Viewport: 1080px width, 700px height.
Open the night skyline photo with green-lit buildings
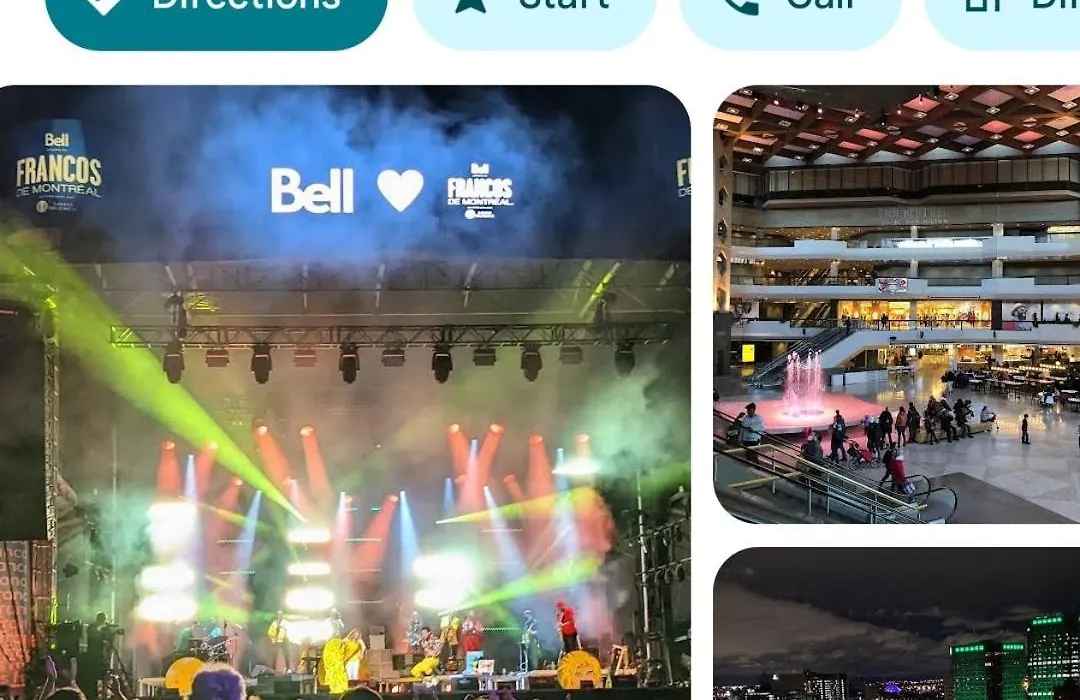click(x=896, y=625)
